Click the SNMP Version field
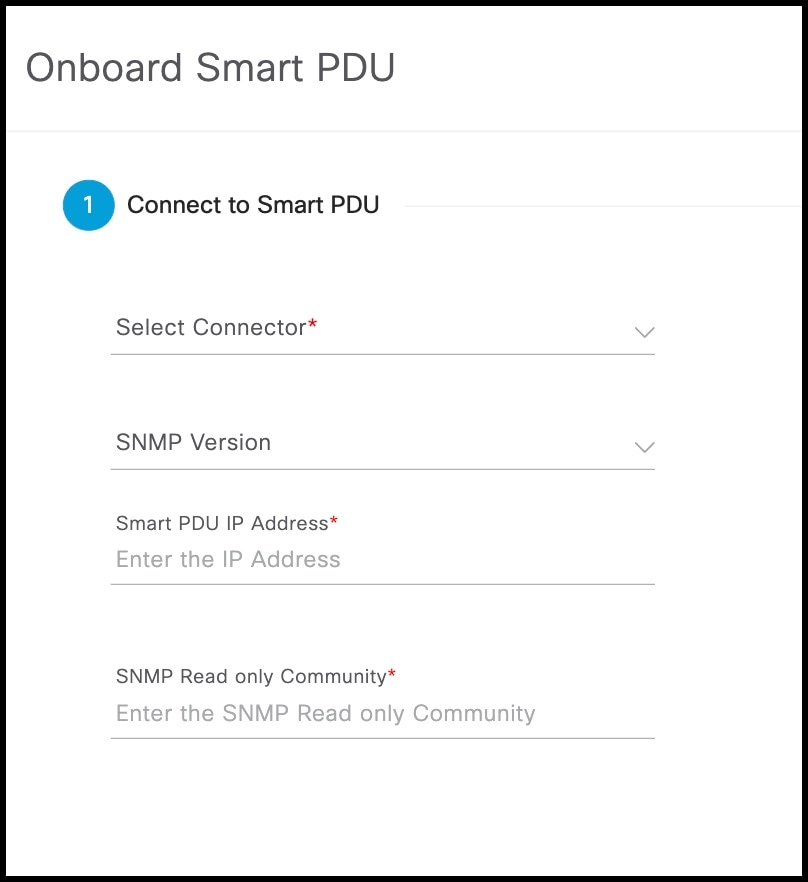Screen dimensions: 808x882 click(x=300, y=443)
